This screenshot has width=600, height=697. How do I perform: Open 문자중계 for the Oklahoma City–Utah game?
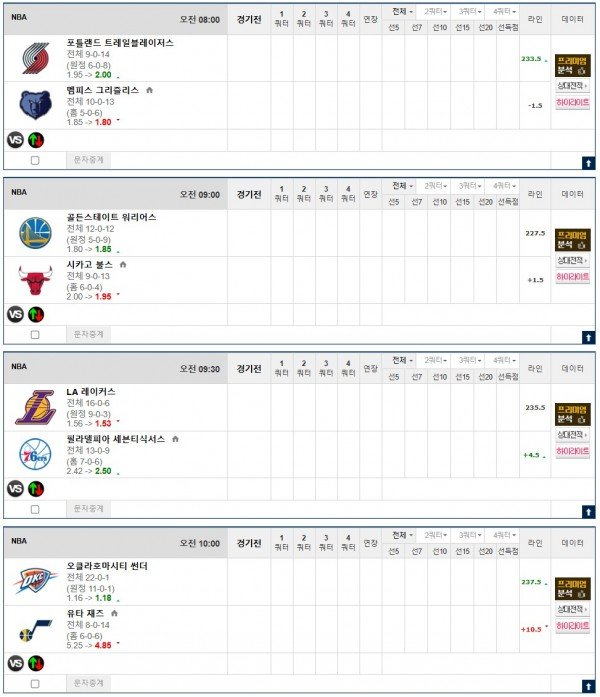pyautogui.click(x=89, y=681)
